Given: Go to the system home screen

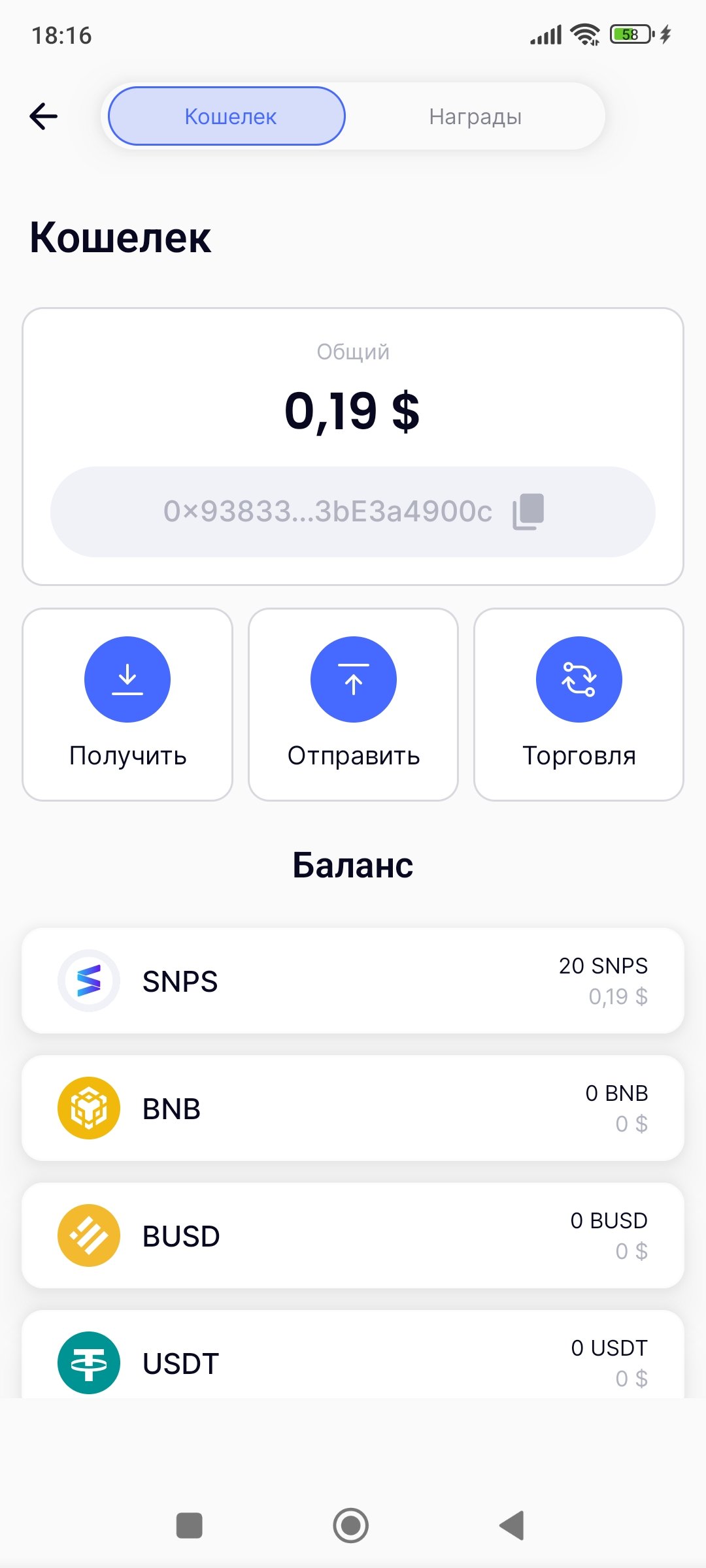Looking at the screenshot, I should tap(351, 1526).
